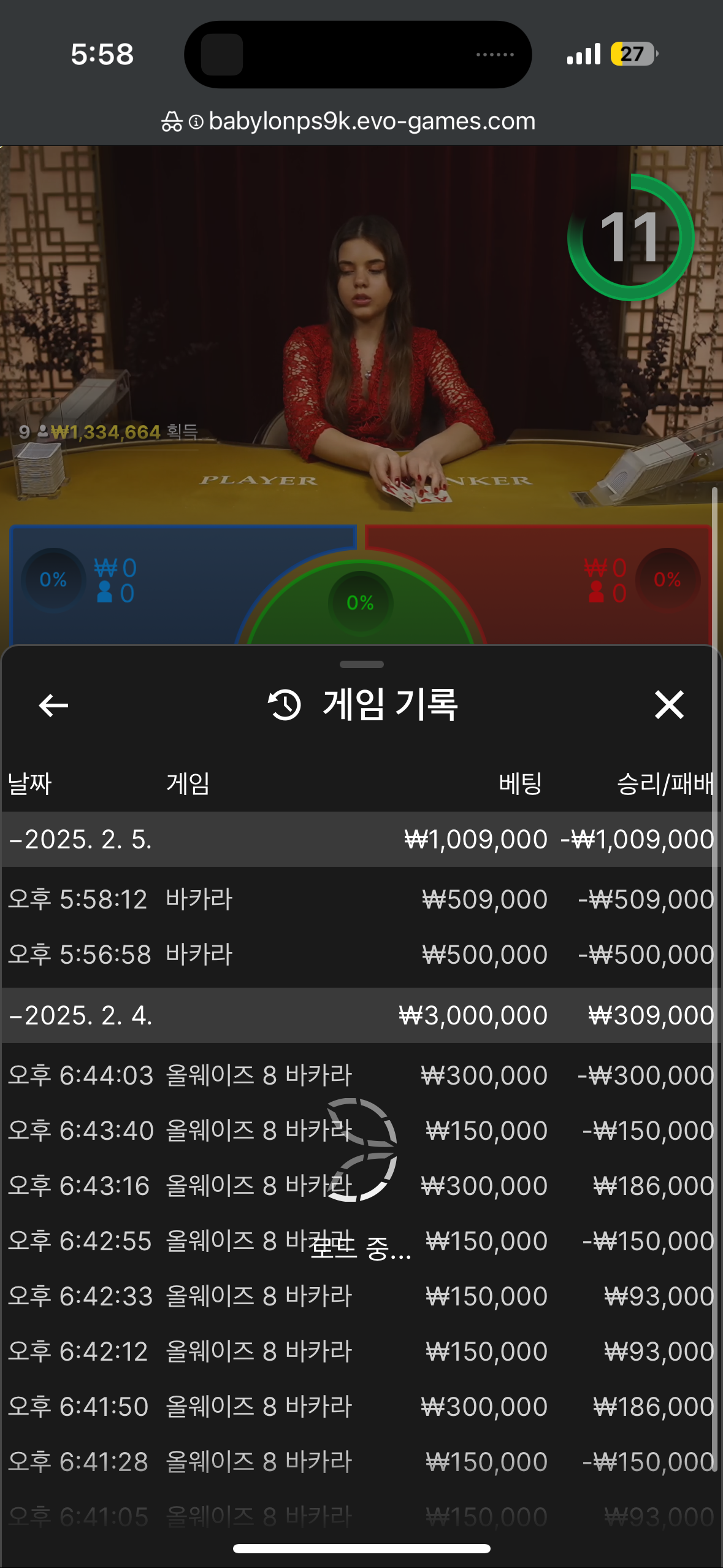
Task: Tap the browser address bar URL
Action: click(371, 121)
